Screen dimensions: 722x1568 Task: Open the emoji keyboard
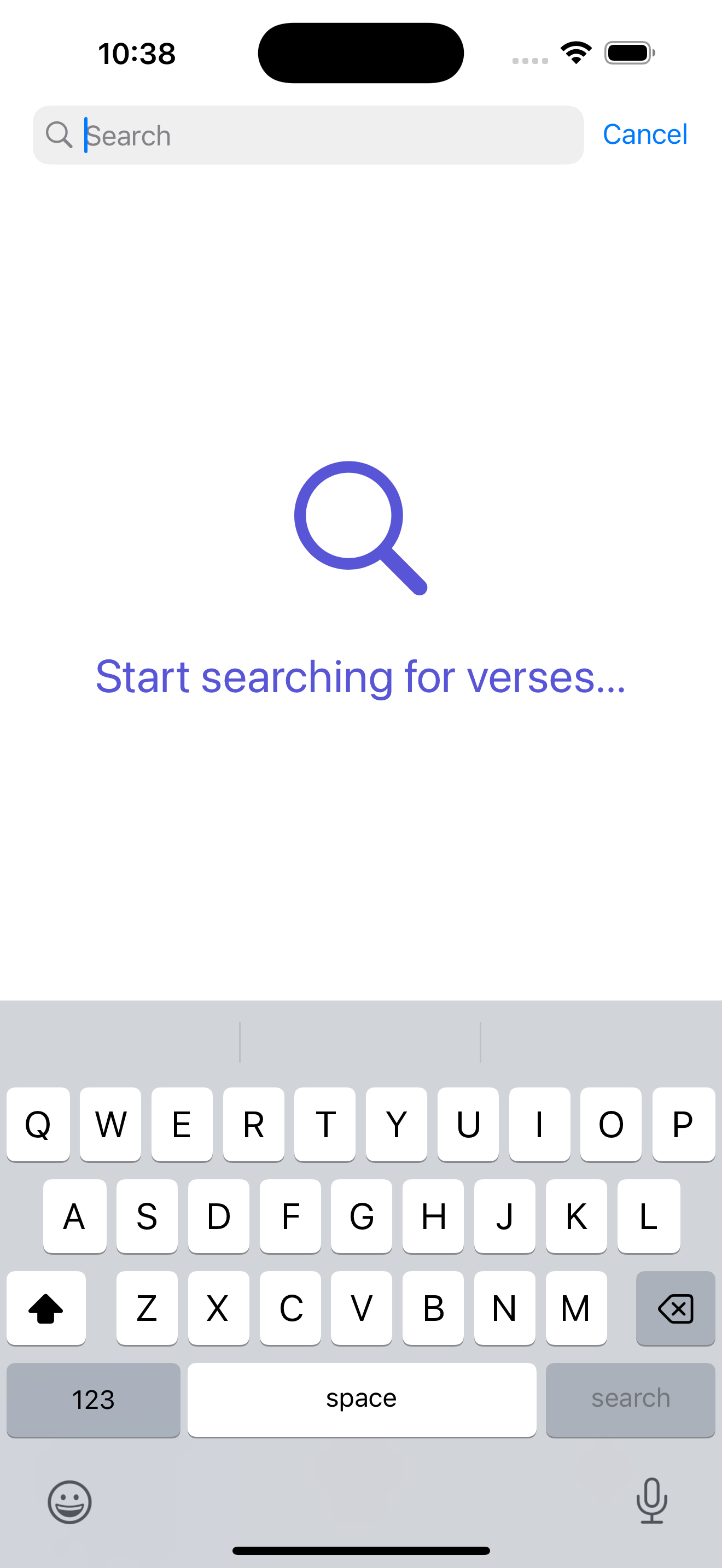(x=69, y=1502)
